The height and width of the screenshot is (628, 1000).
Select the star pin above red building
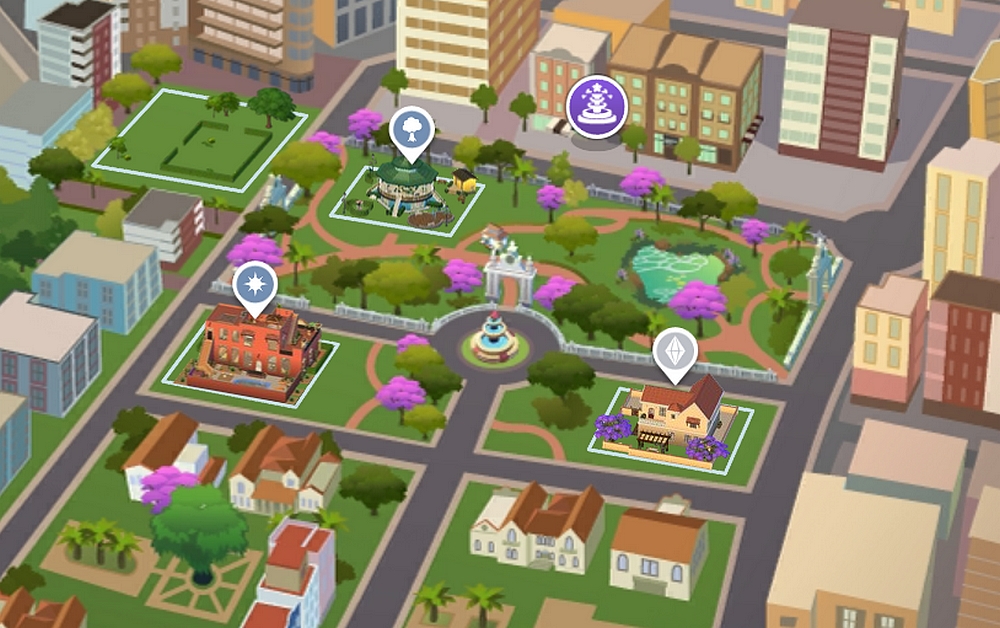tap(254, 286)
